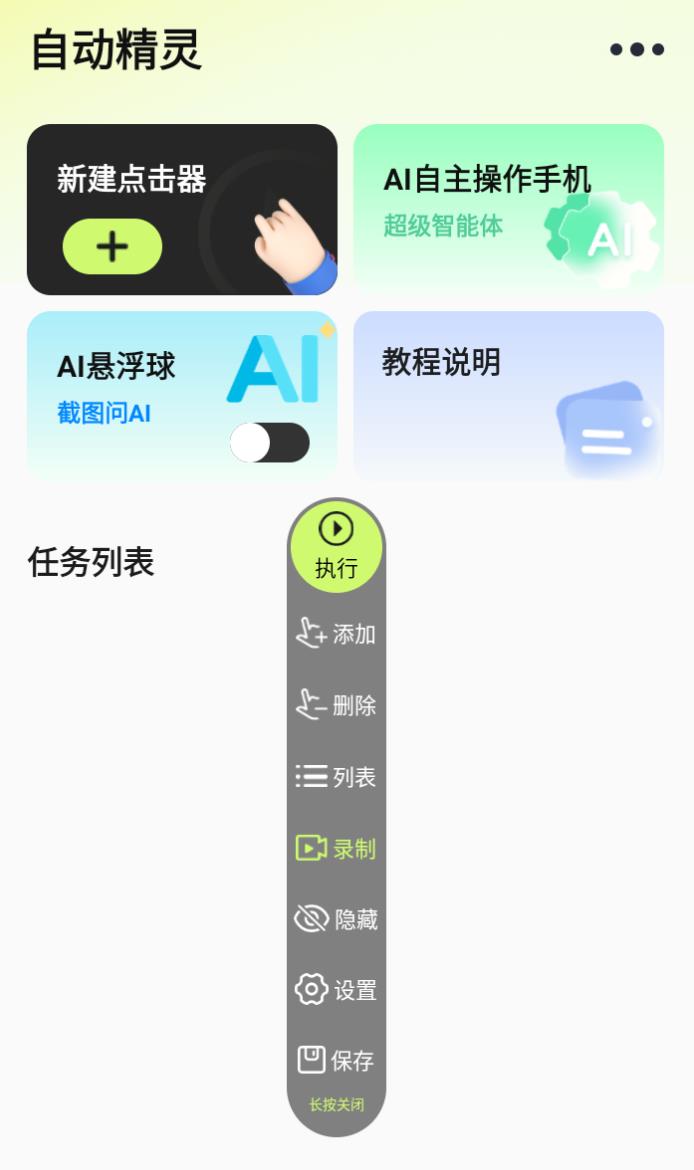Open 列表 from the floating panel
The width and height of the screenshot is (694, 1170).
[x=336, y=777]
